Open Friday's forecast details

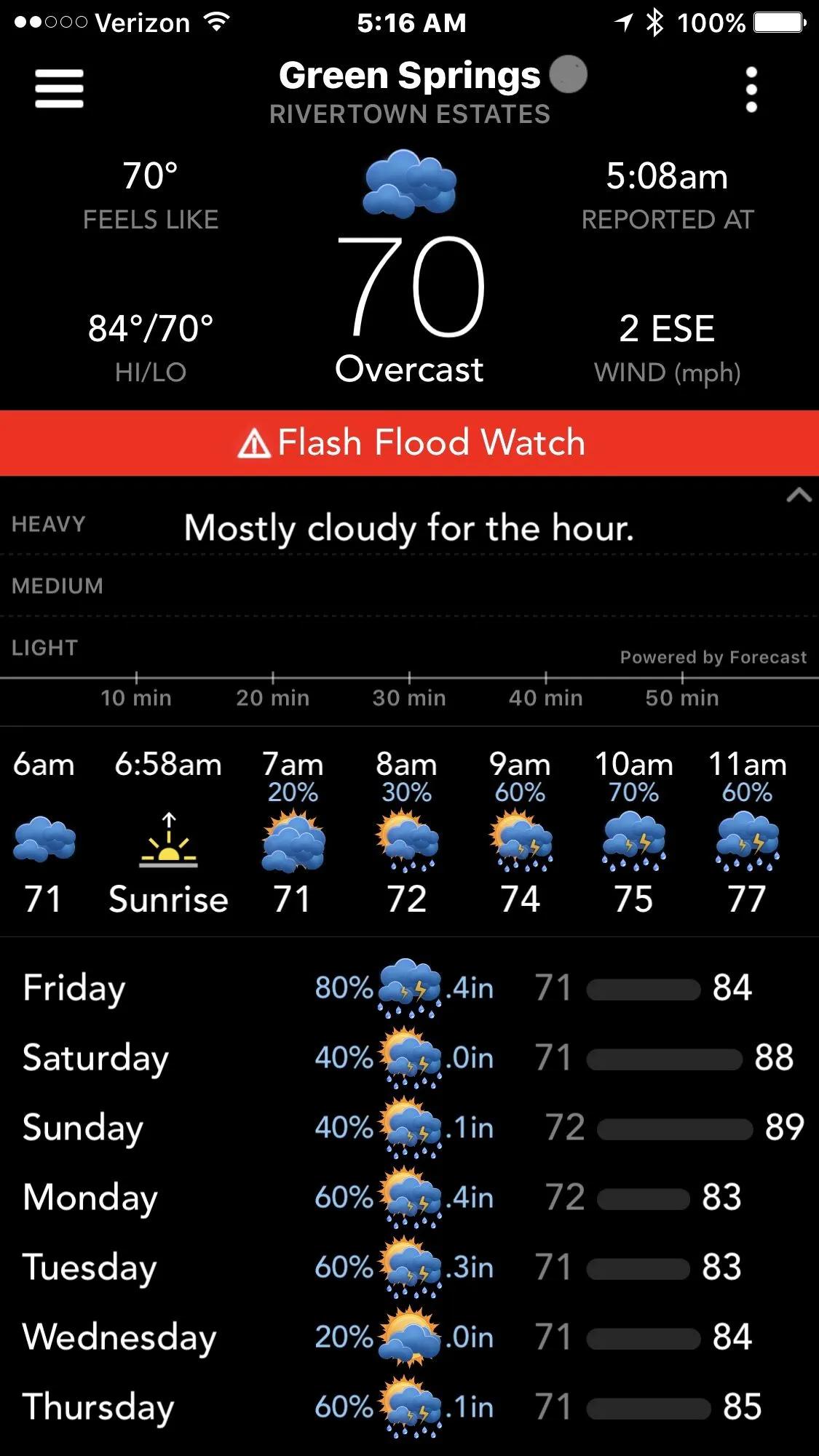(x=409, y=988)
